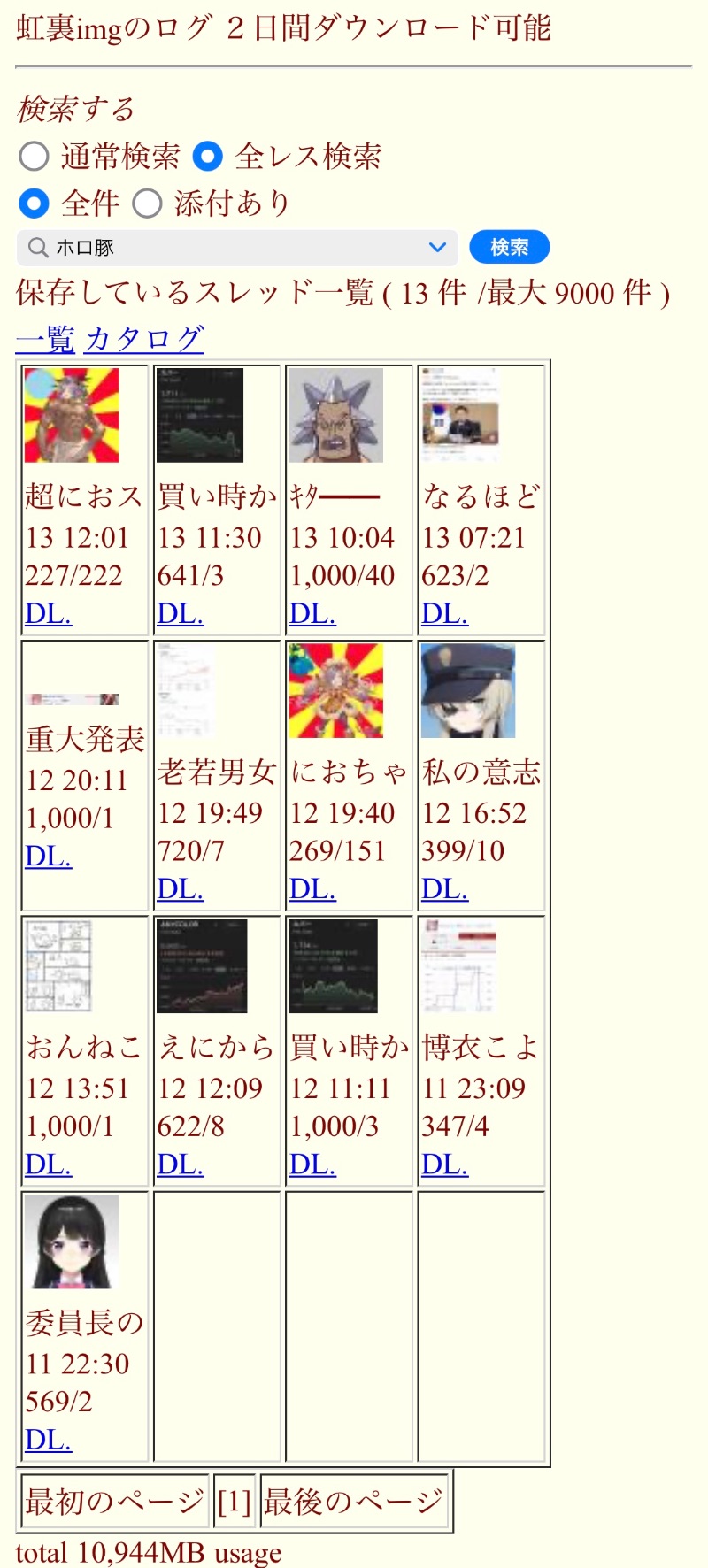Select the 全件 filter option

click(35, 204)
